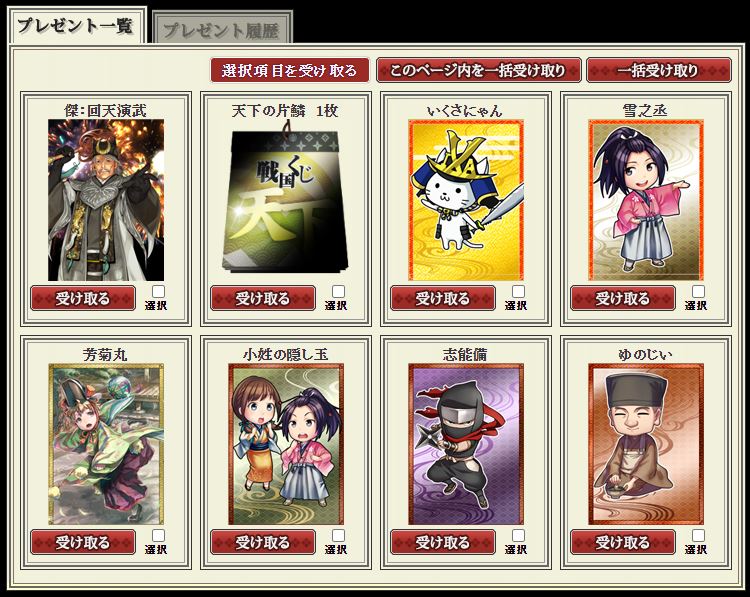Receive the 傑:回天演武 present
Viewport: 750px width, 597px height.
click(83, 298)
